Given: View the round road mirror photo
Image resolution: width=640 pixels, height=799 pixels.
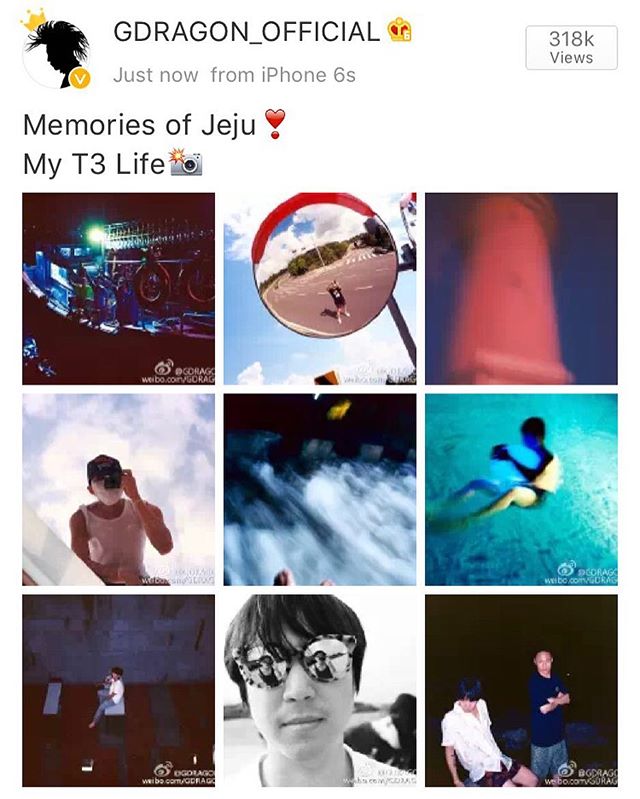Looking at the screenshot, I should pos(320,288).
